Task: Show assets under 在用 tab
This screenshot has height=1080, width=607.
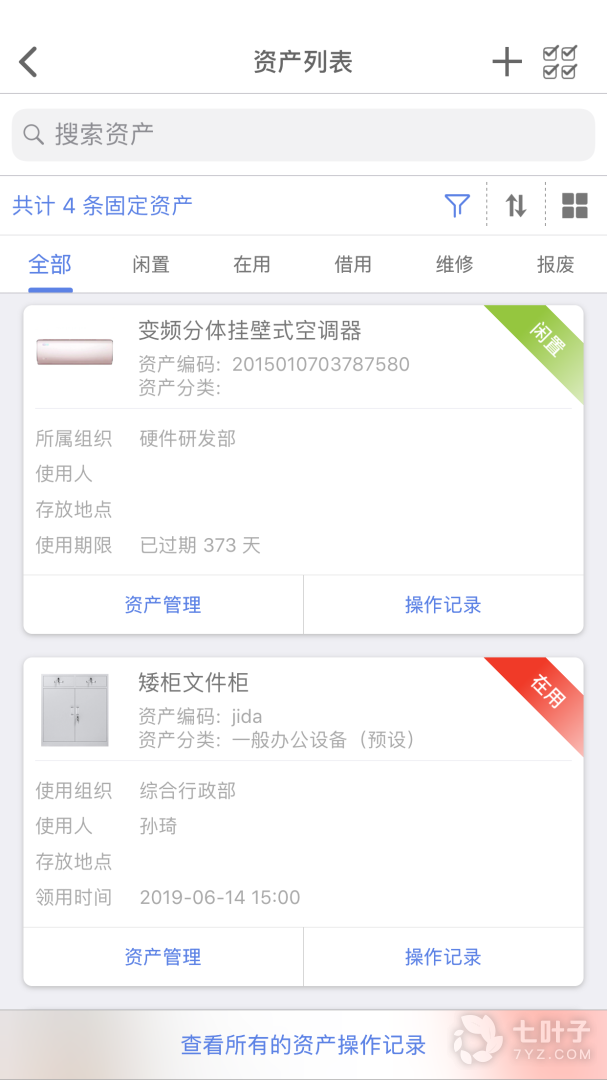Action: [252, 265]
